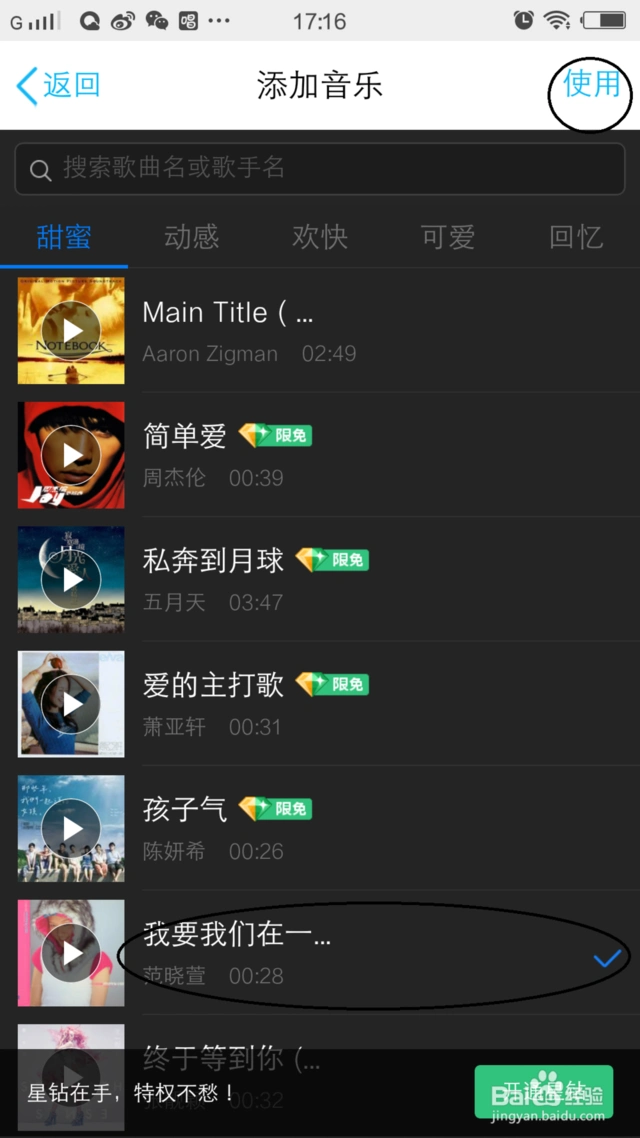
Task: Preview 爱的主打歌 by 萧亚轩
Action: click(x=71, y=704)
